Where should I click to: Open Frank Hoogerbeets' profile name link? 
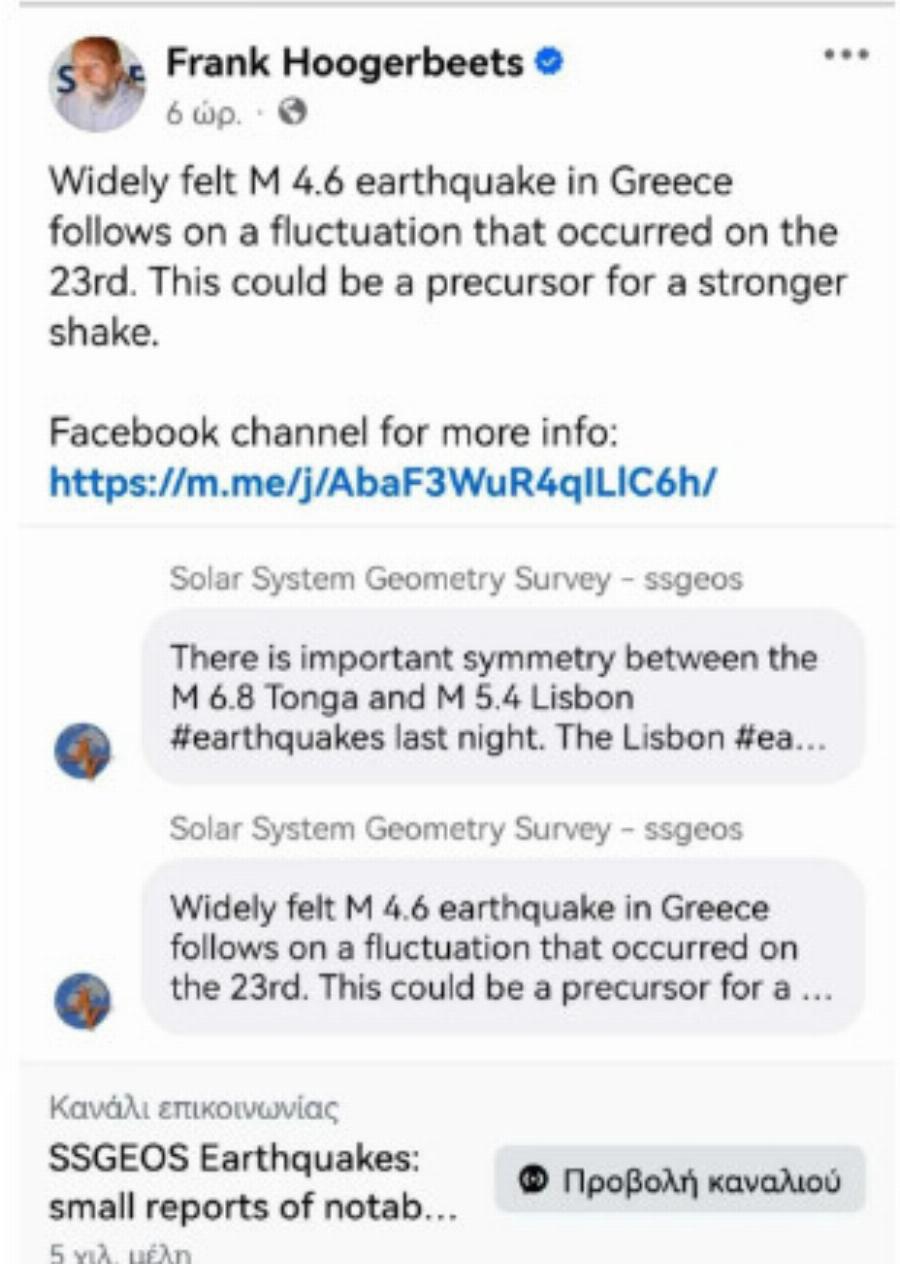point(343,64)
